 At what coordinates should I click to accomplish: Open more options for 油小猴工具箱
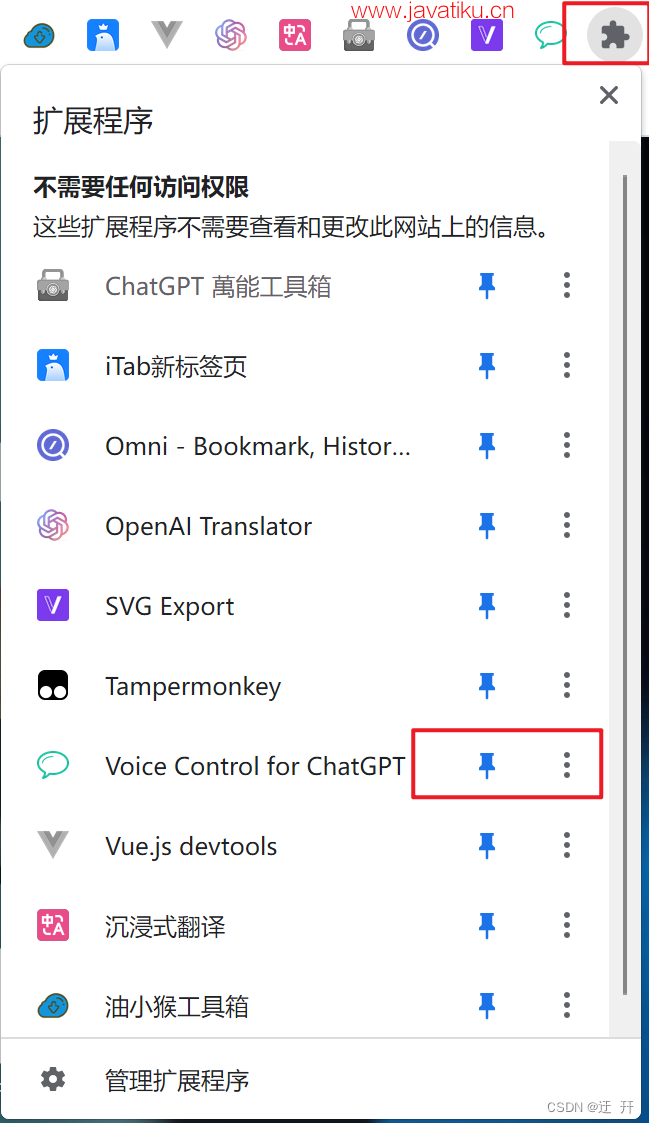566,1006
